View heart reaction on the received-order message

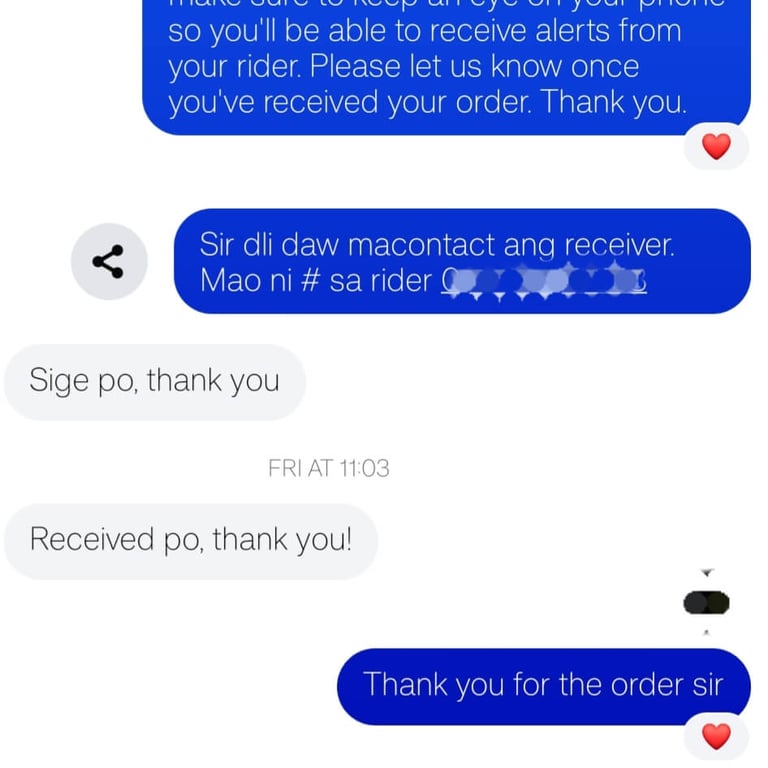[x=716, y=147]
